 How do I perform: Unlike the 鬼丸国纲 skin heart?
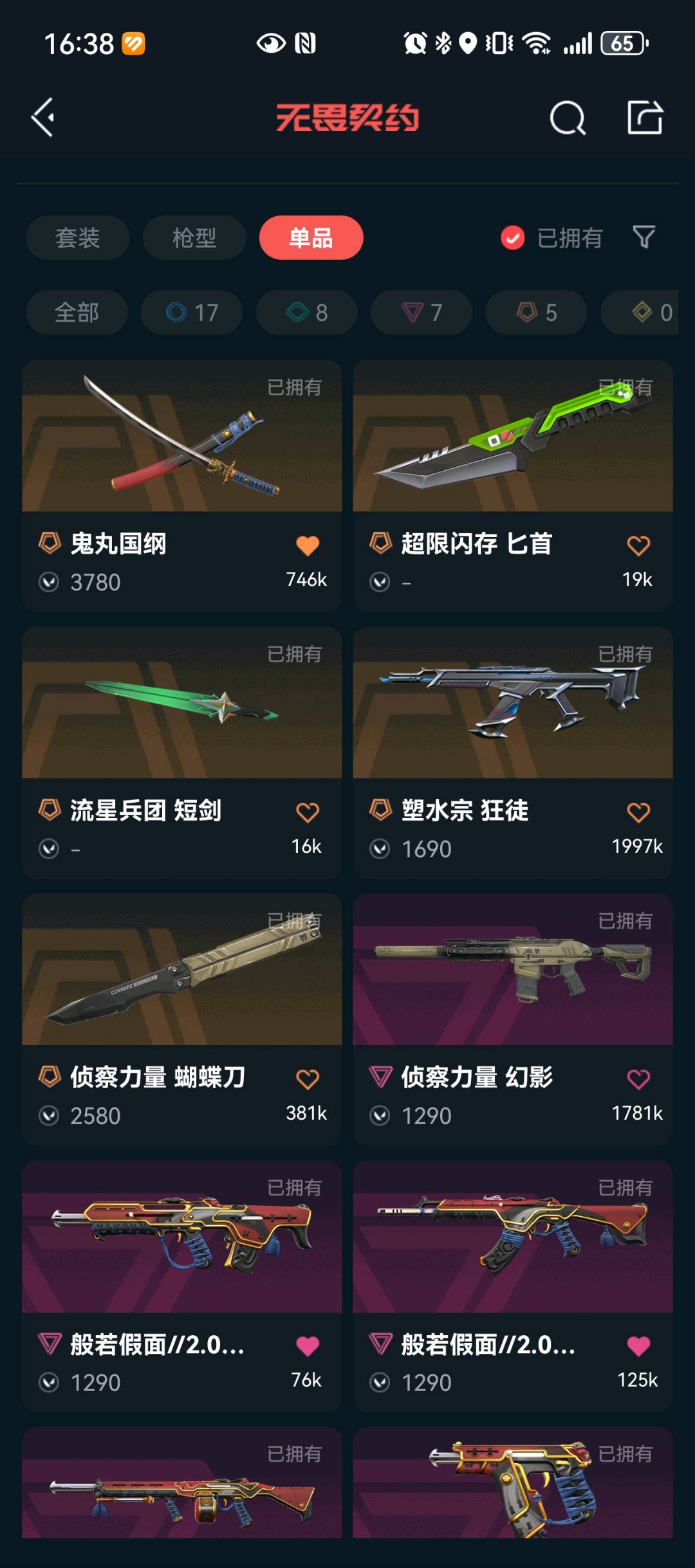click(308, 545)
